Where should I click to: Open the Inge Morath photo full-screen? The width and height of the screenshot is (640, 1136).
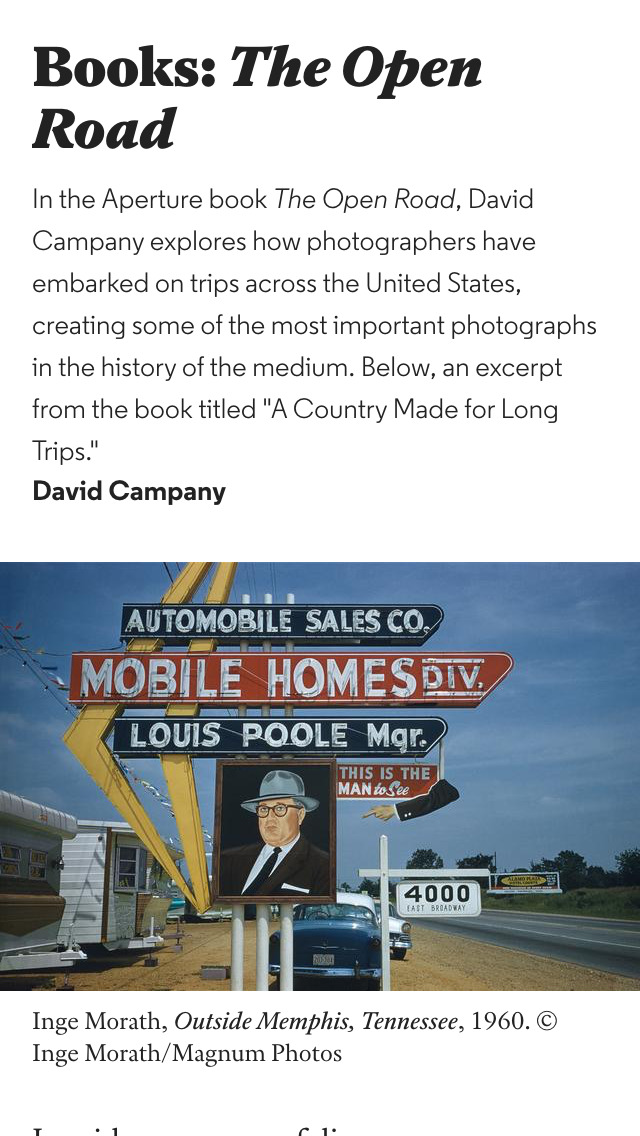[x=320, y=776]
